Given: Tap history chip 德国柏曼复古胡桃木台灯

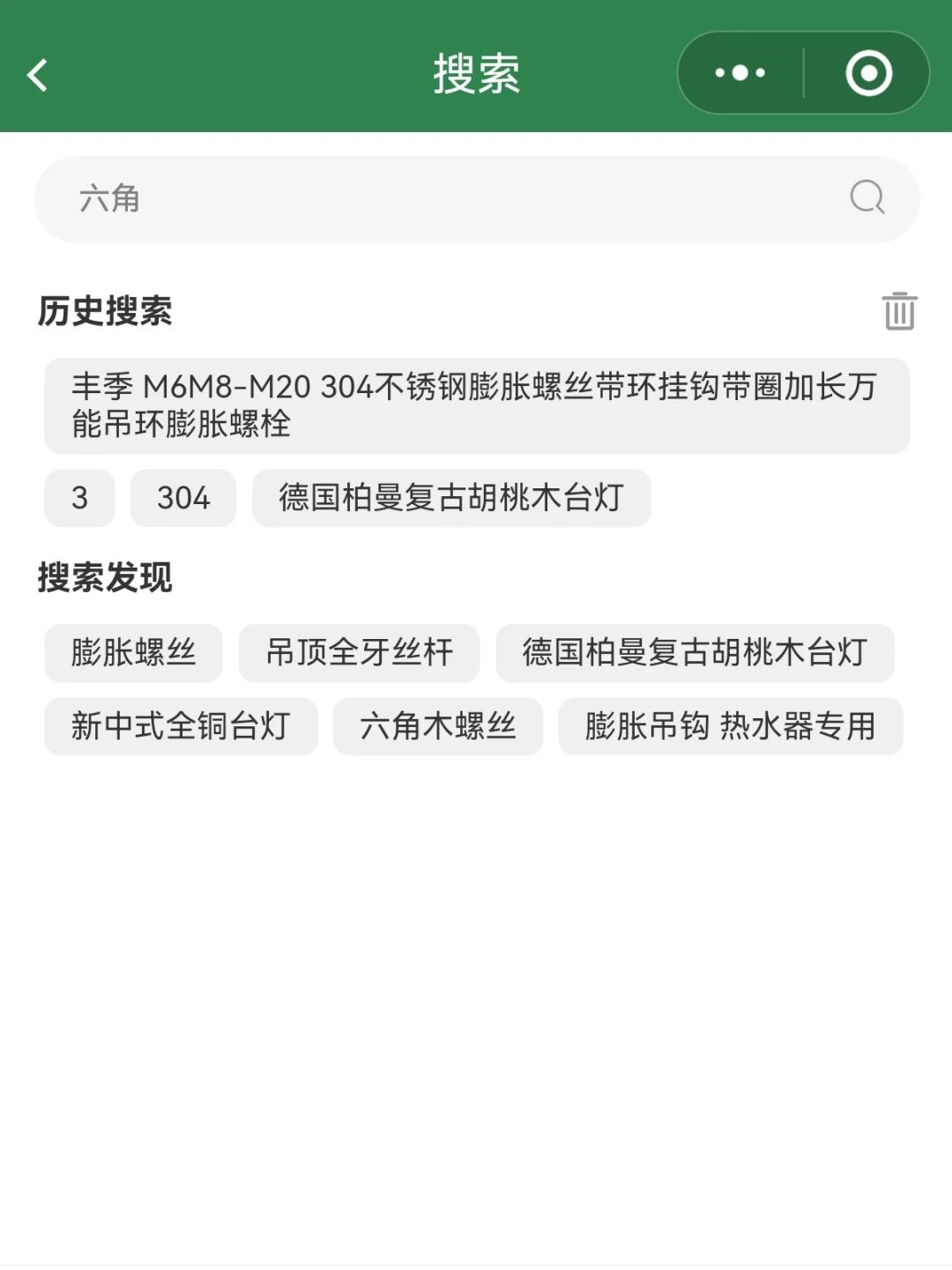Looking at the screenshot, I should 451,498.
